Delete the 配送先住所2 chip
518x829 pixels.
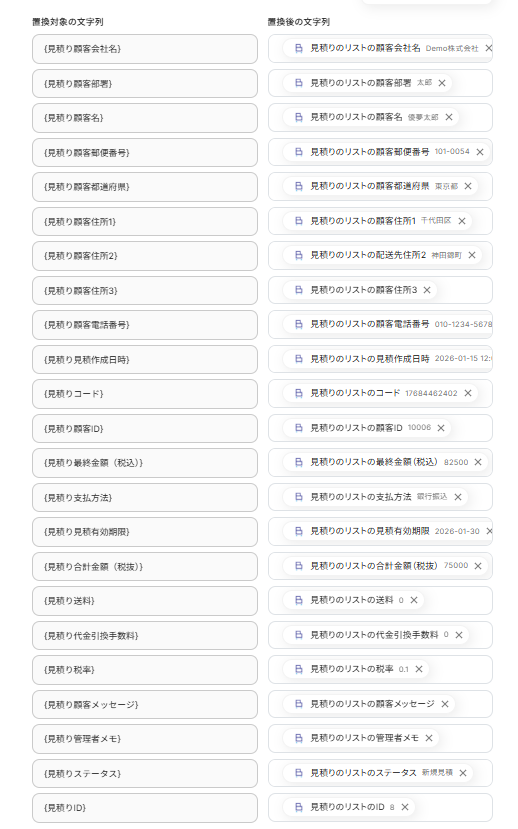coord(472,255)
